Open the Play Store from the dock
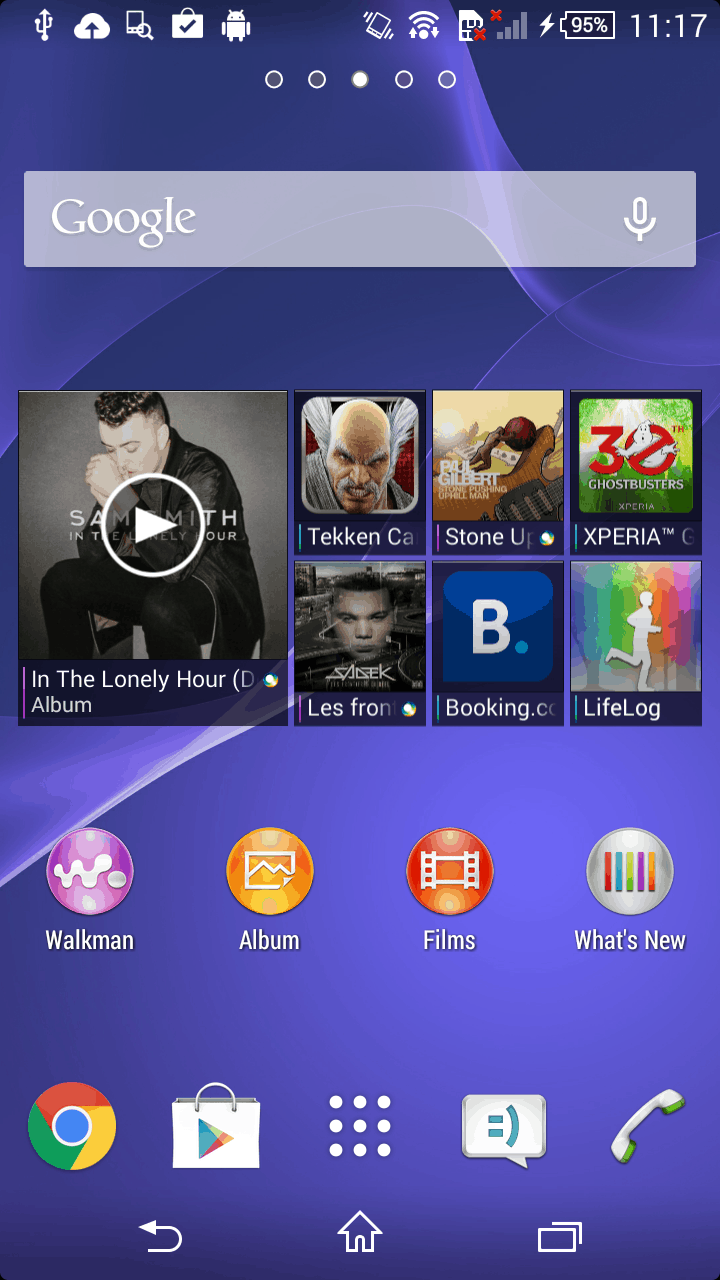720x1280 pixels. tap(216, 1126)
